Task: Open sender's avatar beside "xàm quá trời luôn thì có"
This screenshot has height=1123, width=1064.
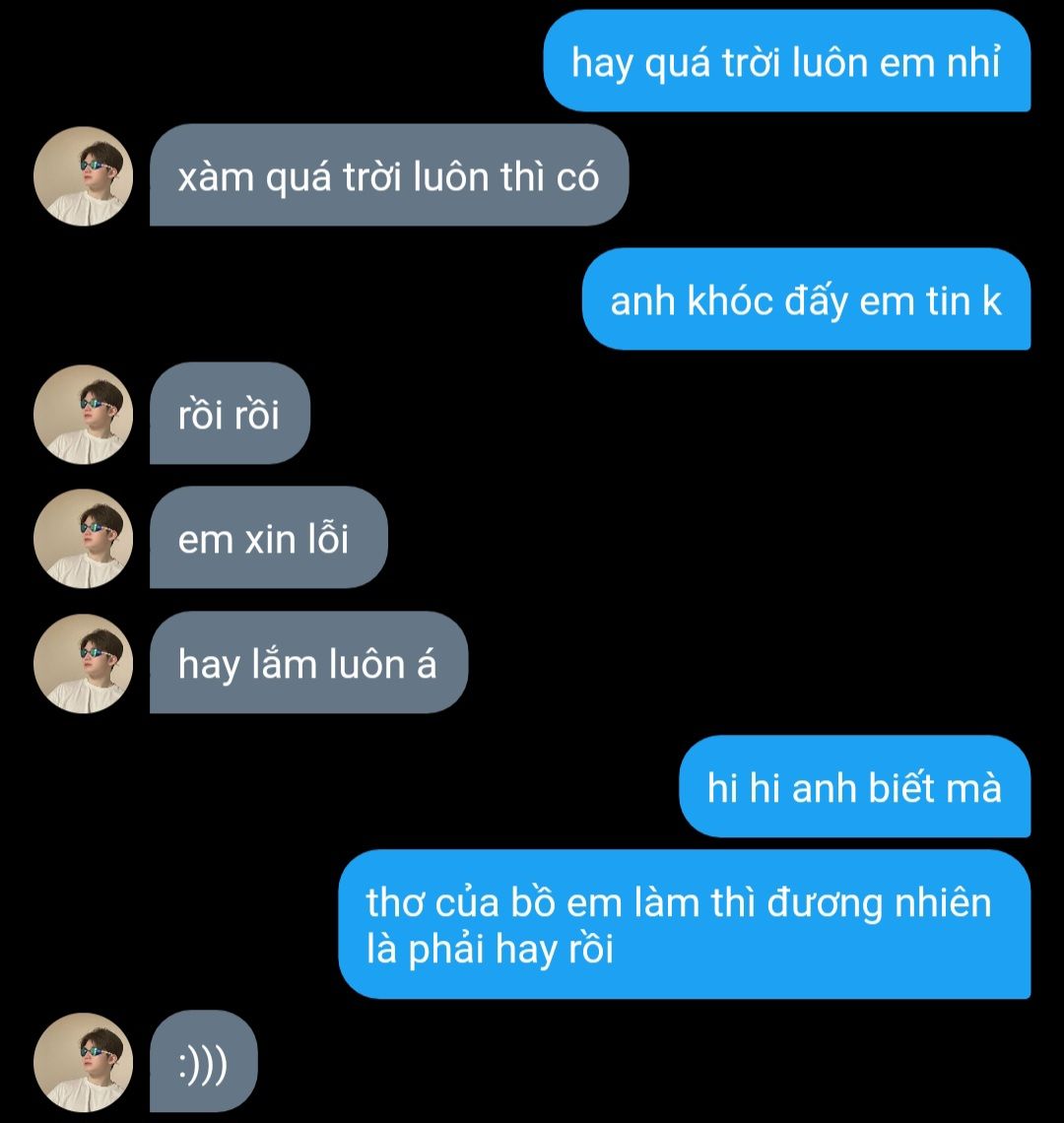Action: coord(84,176)
